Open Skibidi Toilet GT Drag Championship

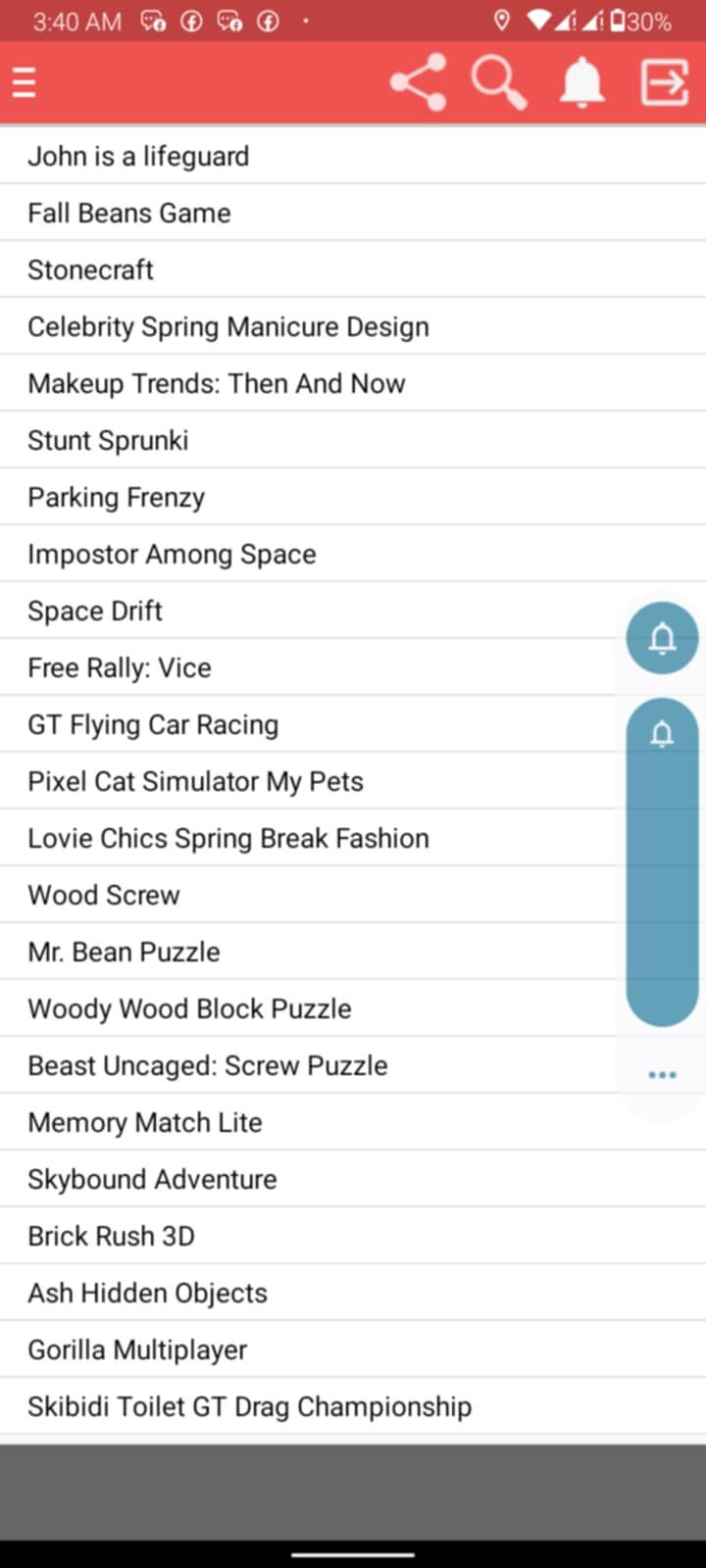353,1406
